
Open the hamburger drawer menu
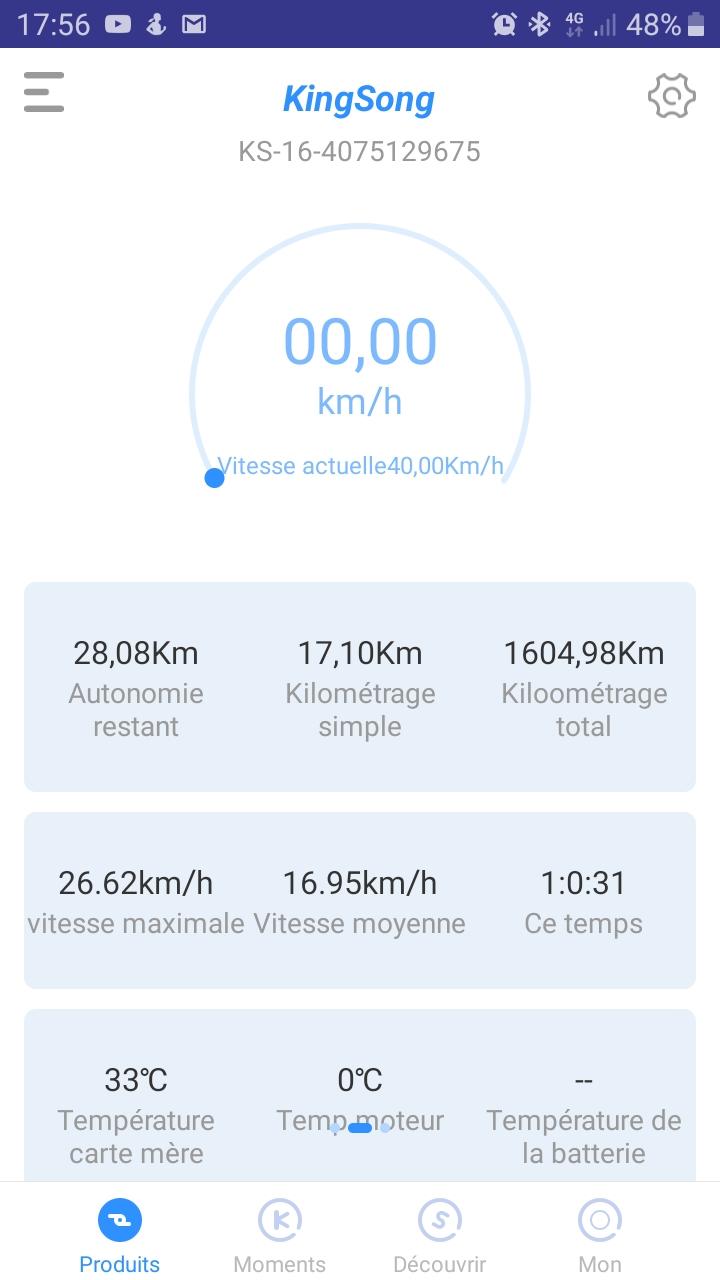(x=44, y=93)
